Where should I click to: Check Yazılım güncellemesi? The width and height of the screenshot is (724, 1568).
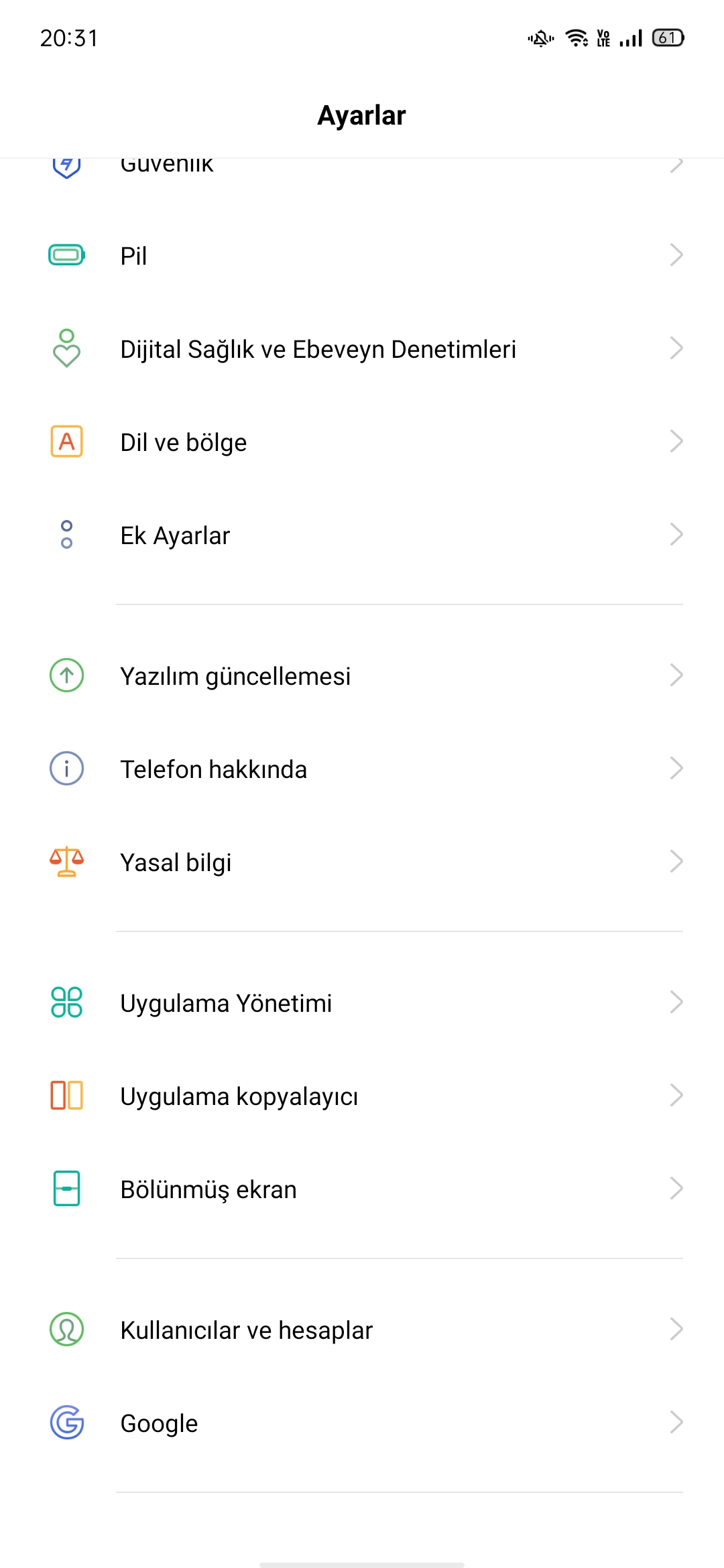362,675
